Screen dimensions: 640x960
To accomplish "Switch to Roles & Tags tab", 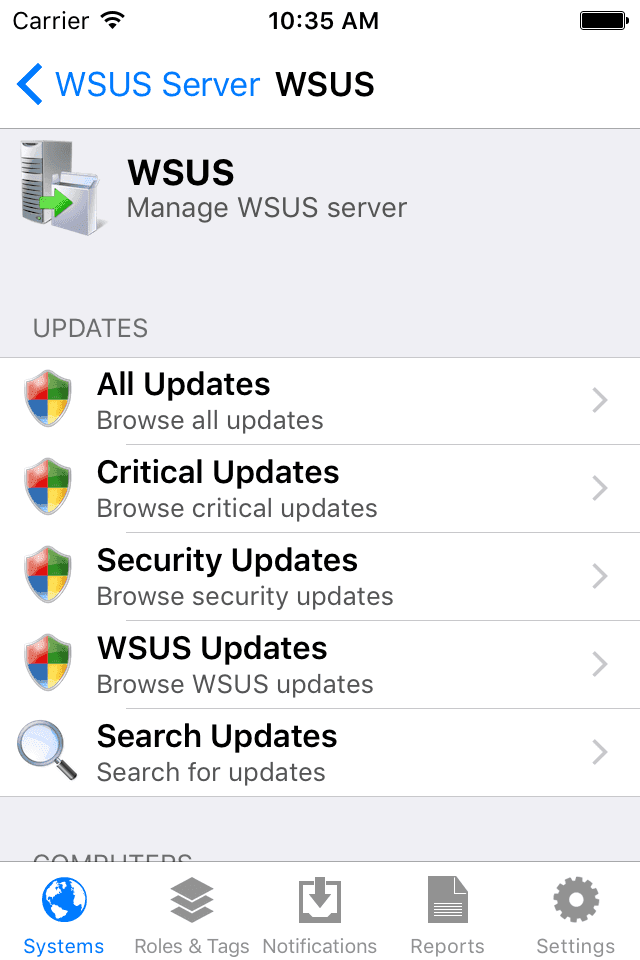I will pos(192,916).
